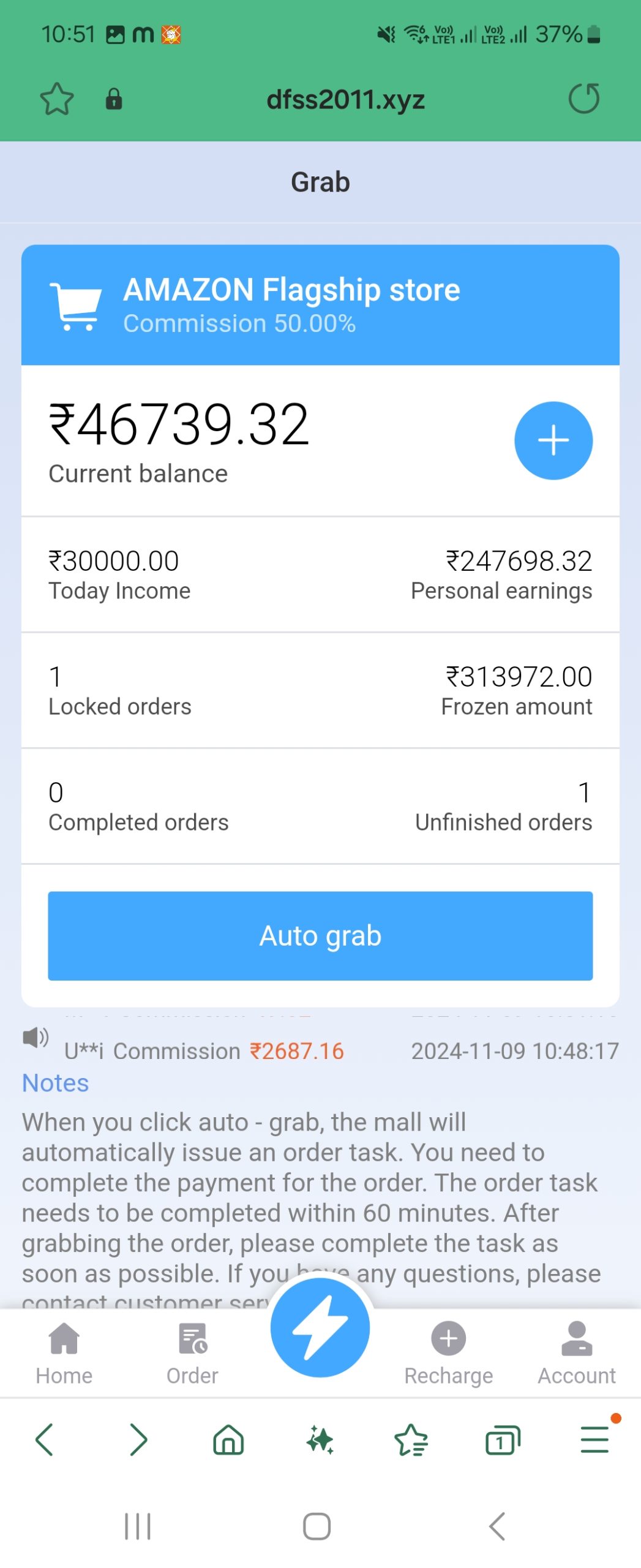641x1568 pixels.
Task: Bookmark this page with the star icon
Action: [x=57, y=99]
